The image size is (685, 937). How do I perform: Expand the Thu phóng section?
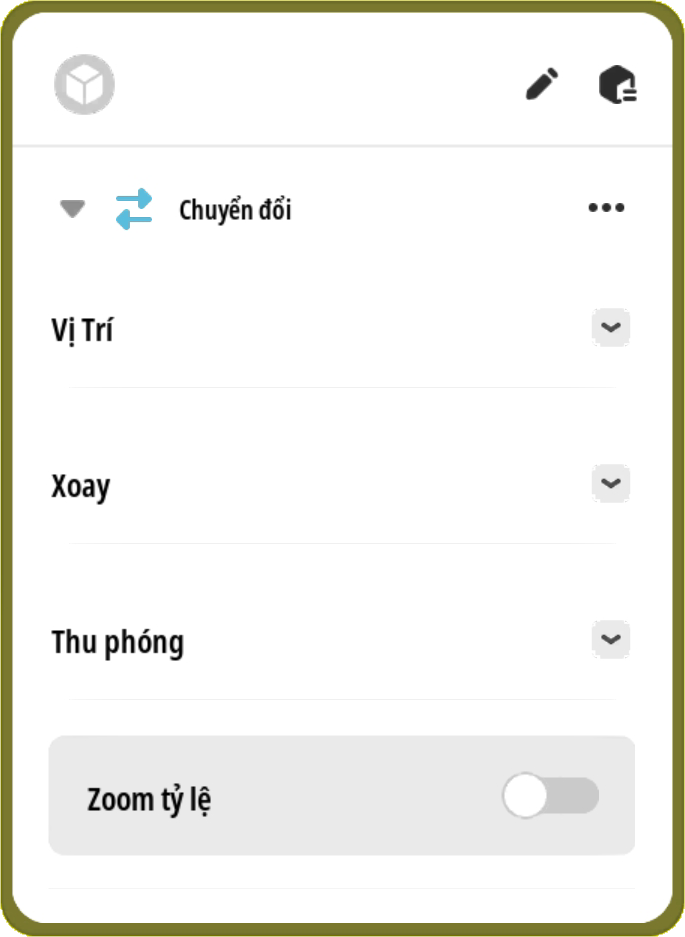coord(611,639)
